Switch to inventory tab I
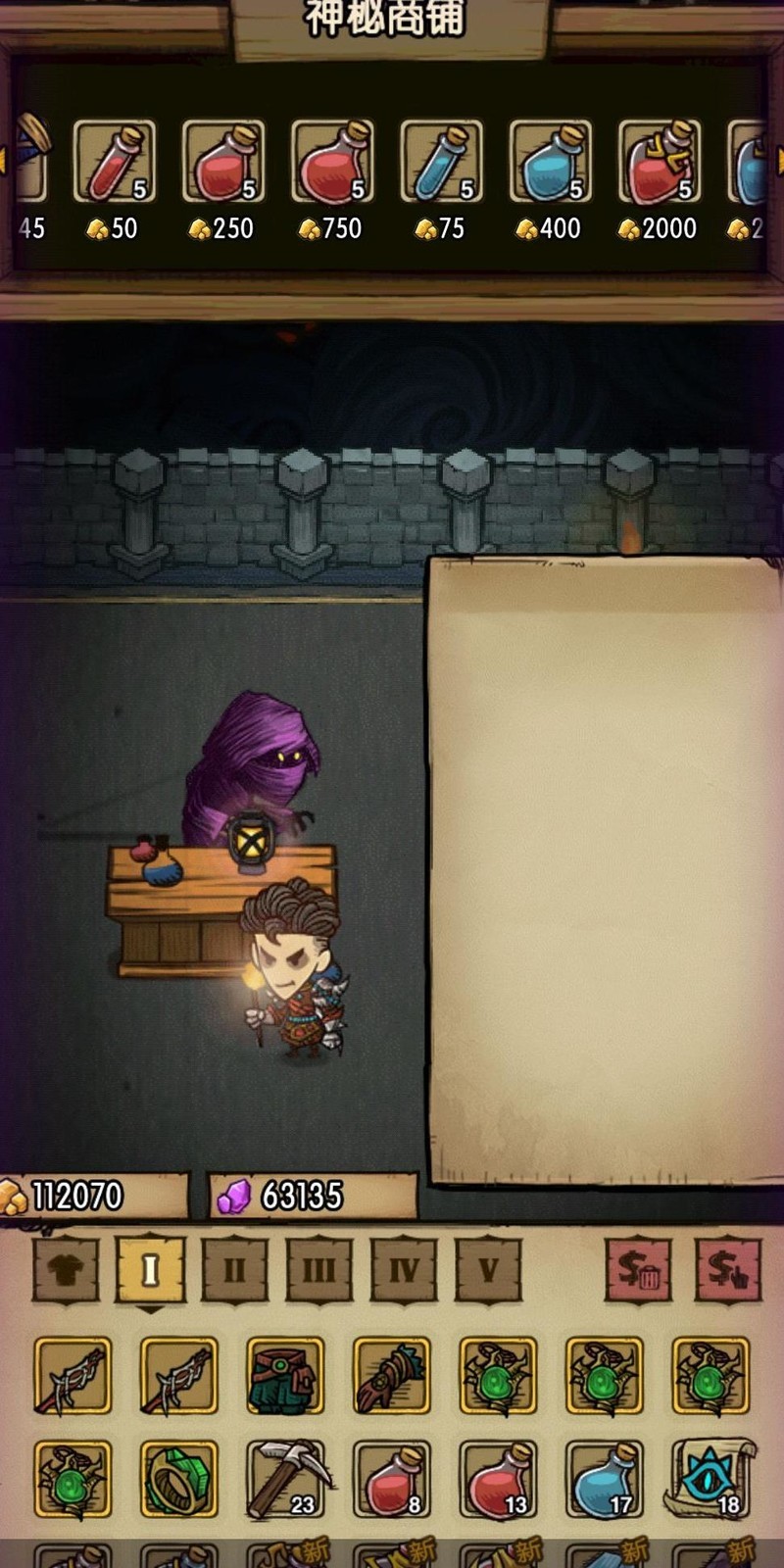The image size is (784, 1568). 150,1270
